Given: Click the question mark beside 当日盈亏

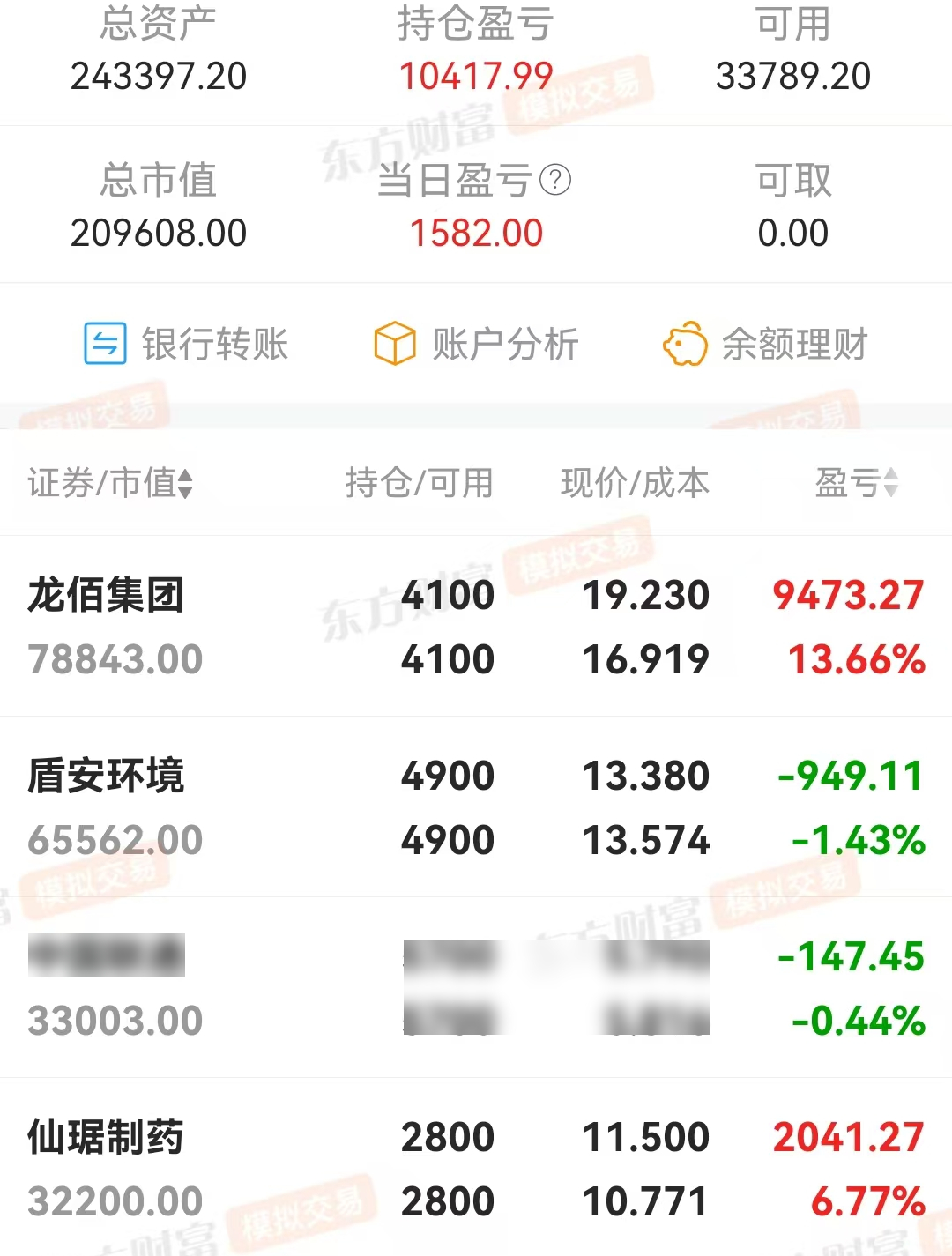Looking at the screenshot, I should [x=554, y=181].
